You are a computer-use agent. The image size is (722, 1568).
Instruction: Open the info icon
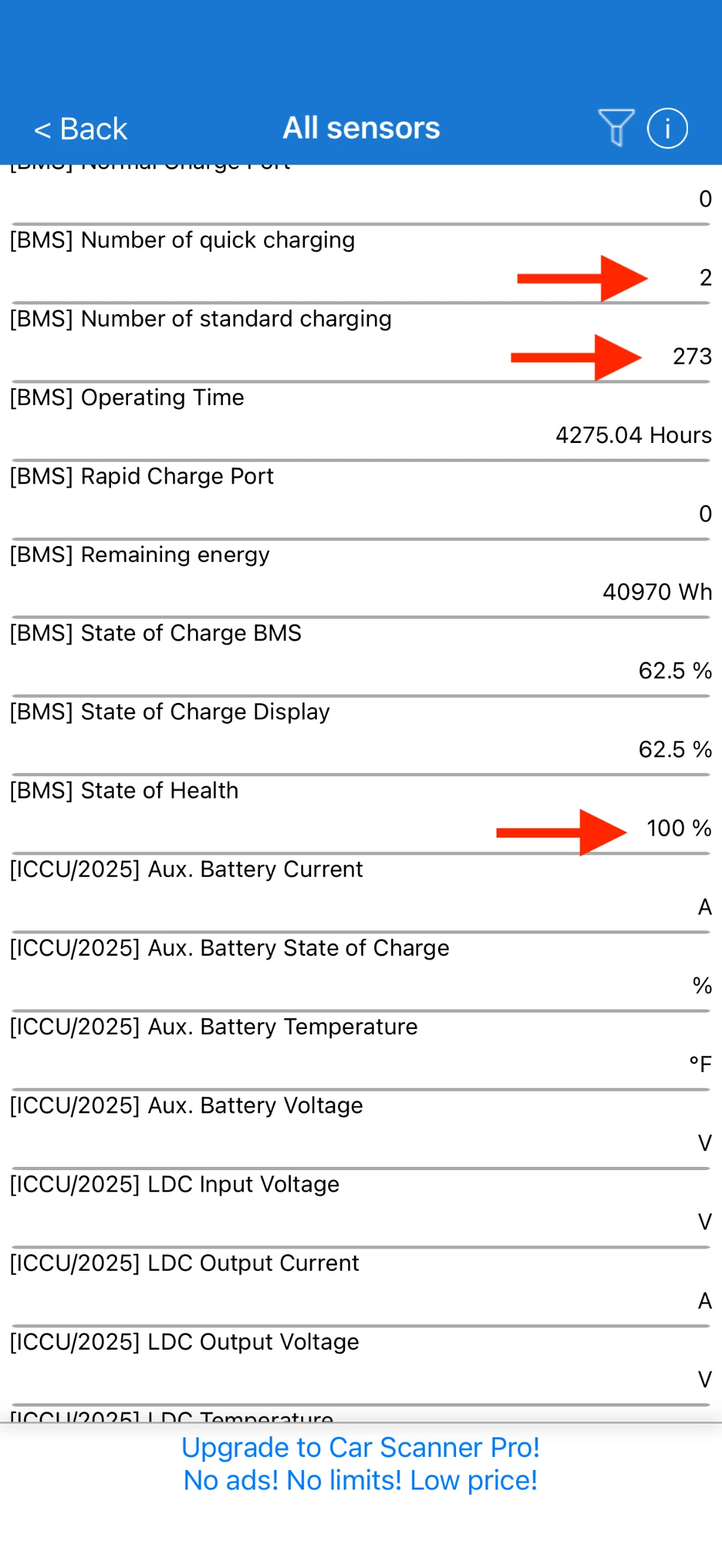point(667,128)
